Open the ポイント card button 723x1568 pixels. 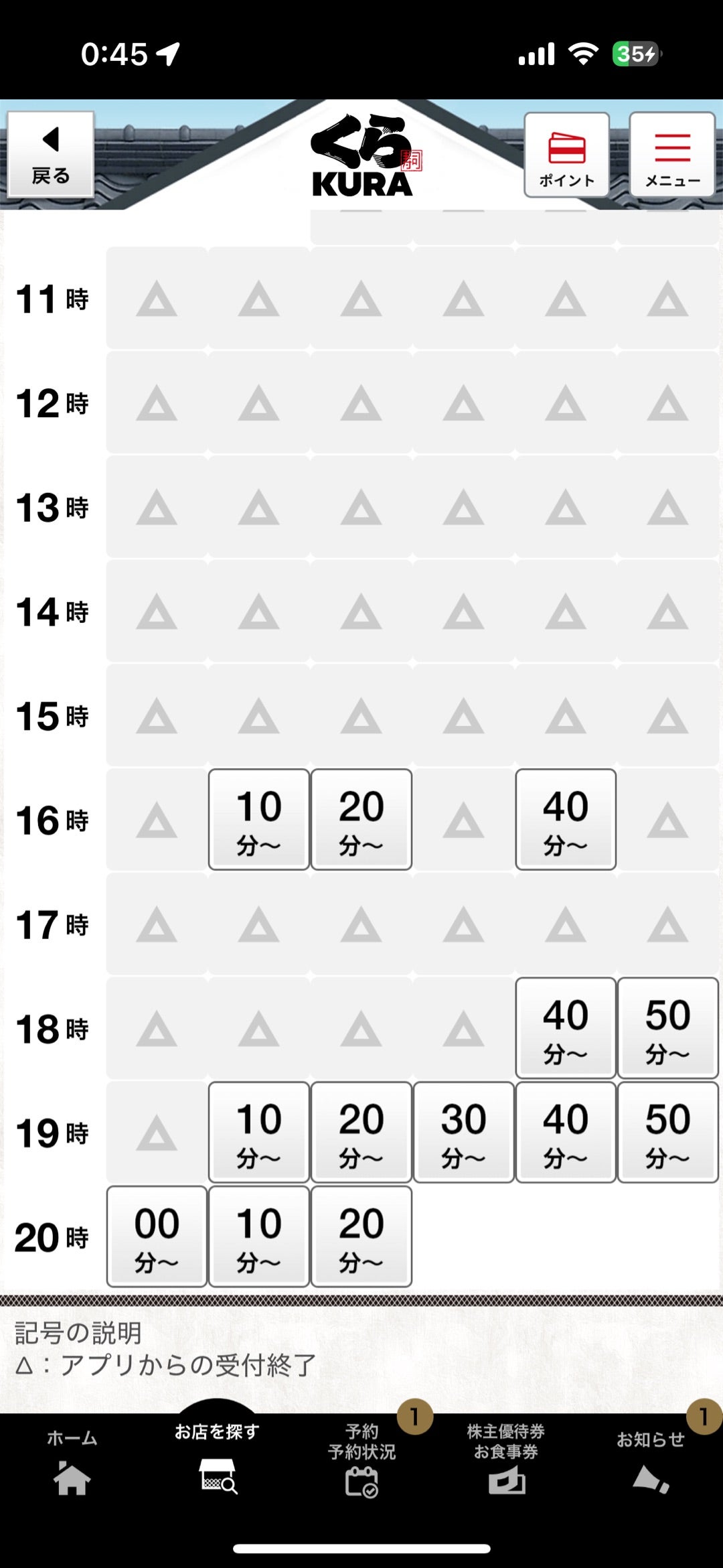point(567,155)
